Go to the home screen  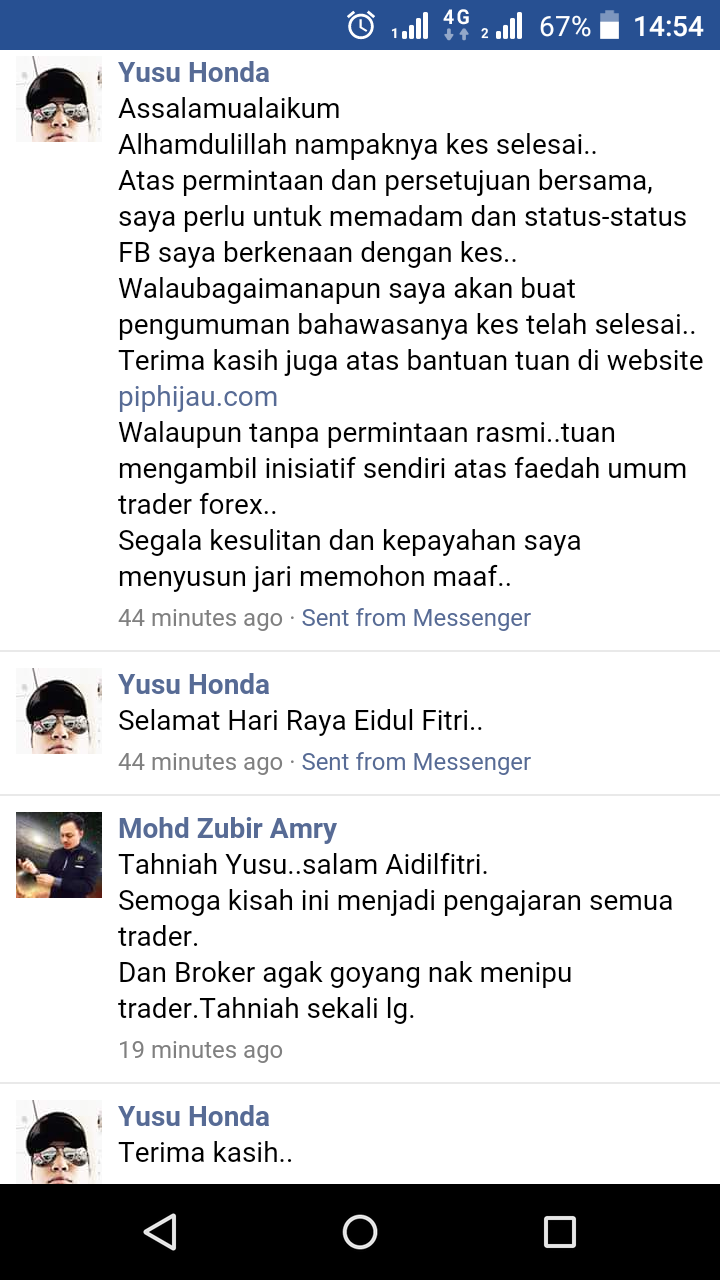360,1232
